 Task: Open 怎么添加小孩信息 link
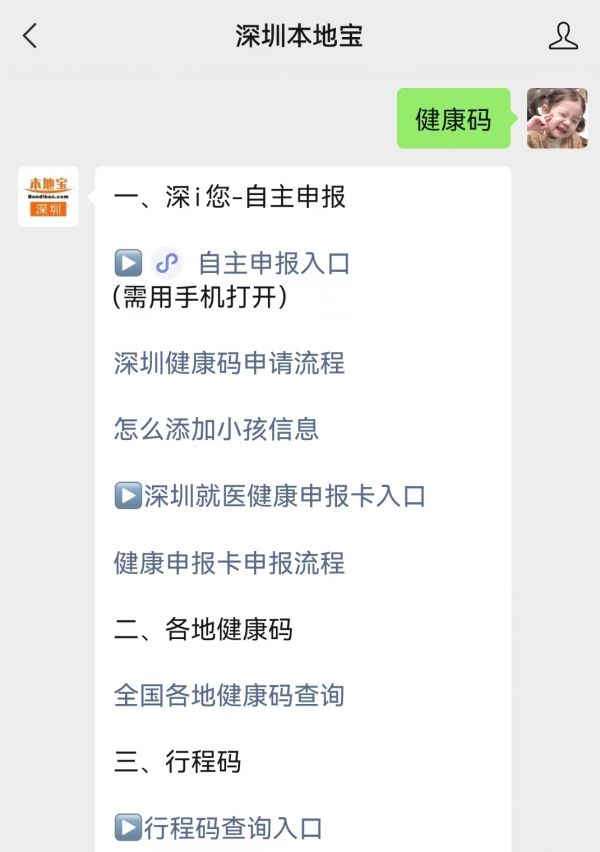pyautogui.click(x=216, y=429)
